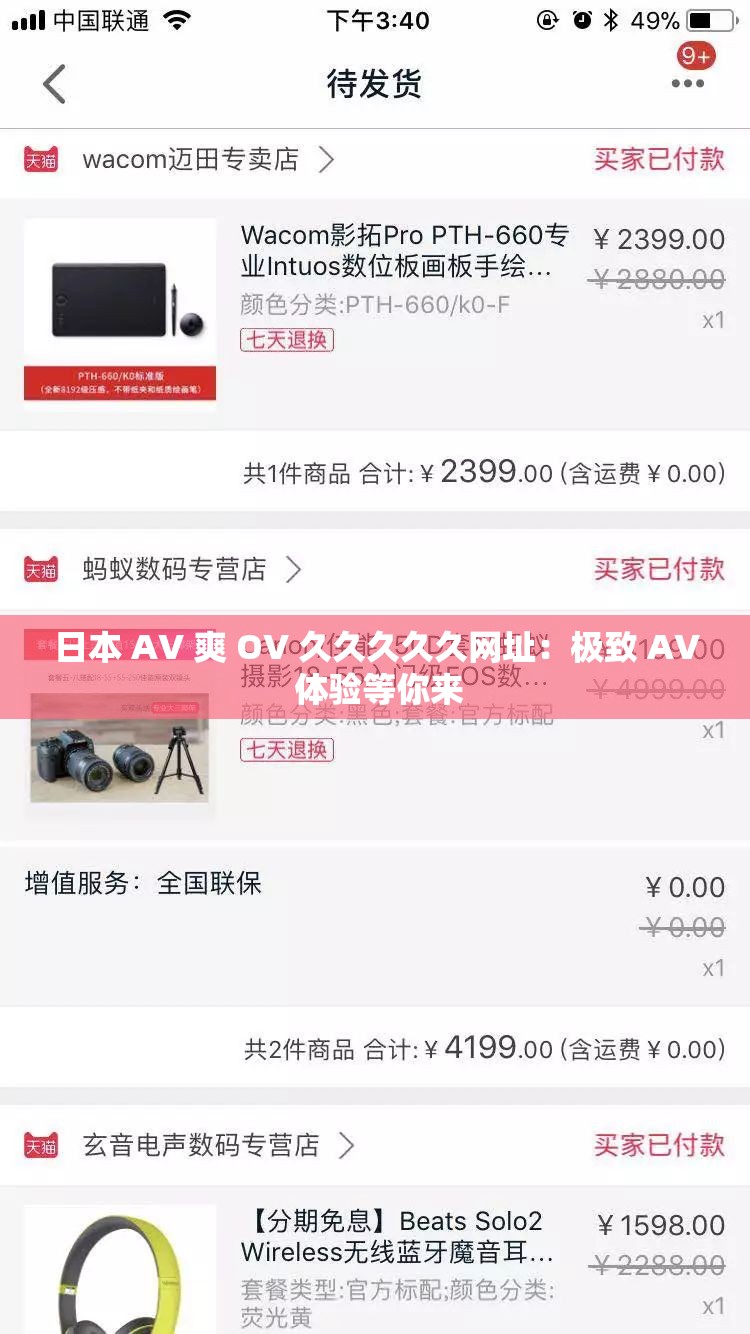The height and width of the screenshot is (1334, 750).
Task: Select the 七天退换 tag on camera order
Action: [286, 750]
